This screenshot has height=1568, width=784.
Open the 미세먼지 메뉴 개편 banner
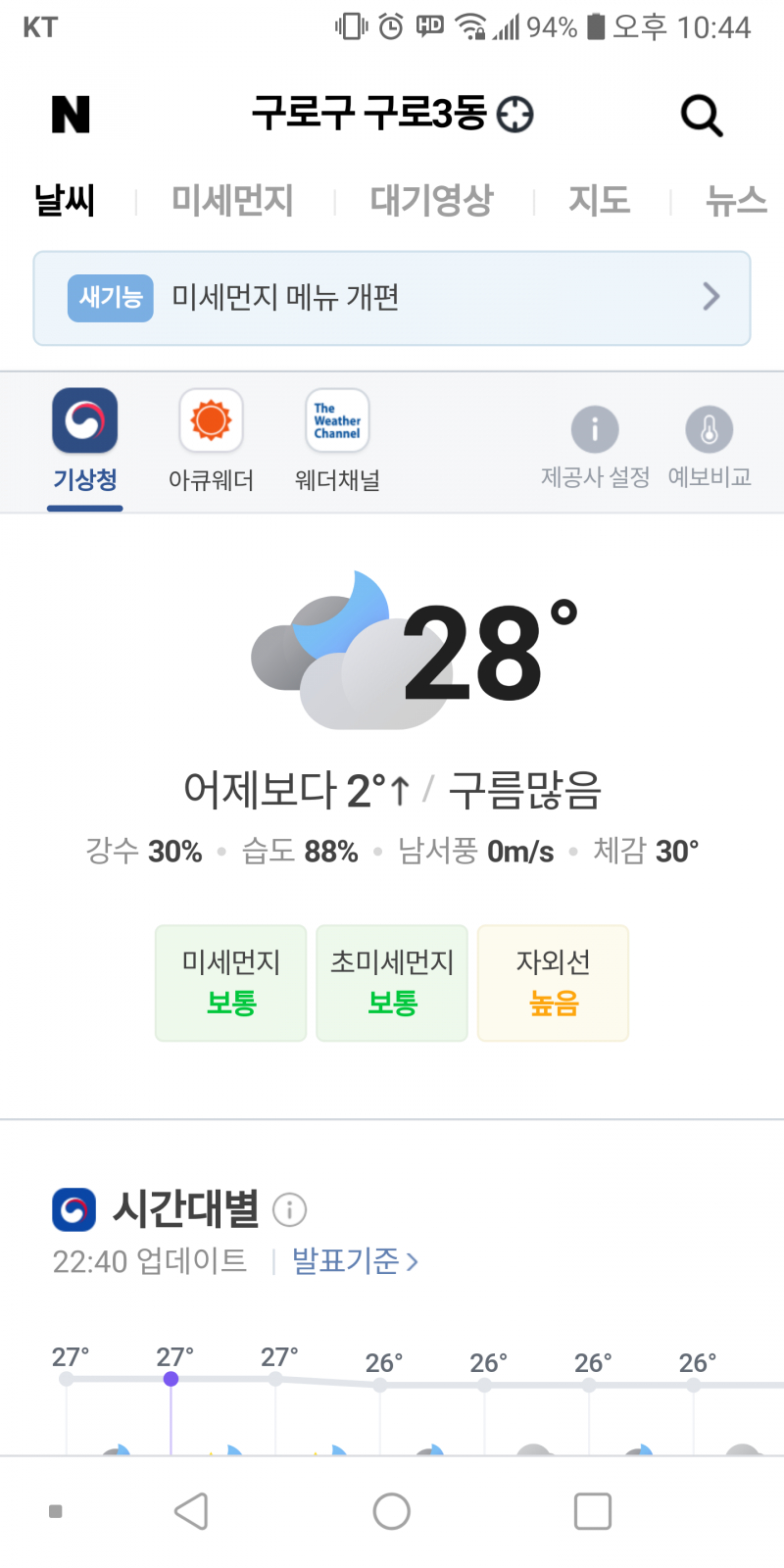coord(392,298)
